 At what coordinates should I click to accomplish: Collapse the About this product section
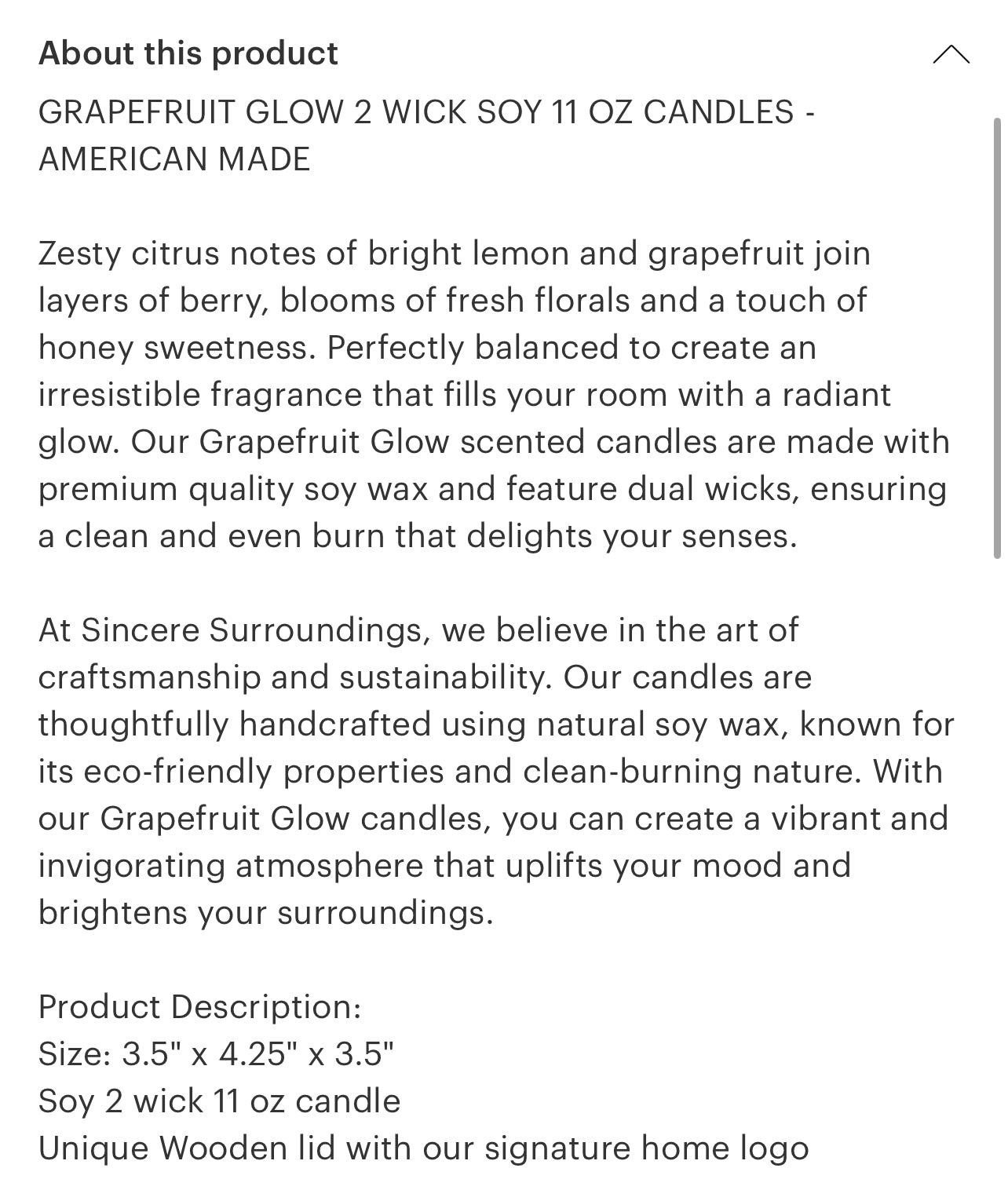[x=951, y=53]
